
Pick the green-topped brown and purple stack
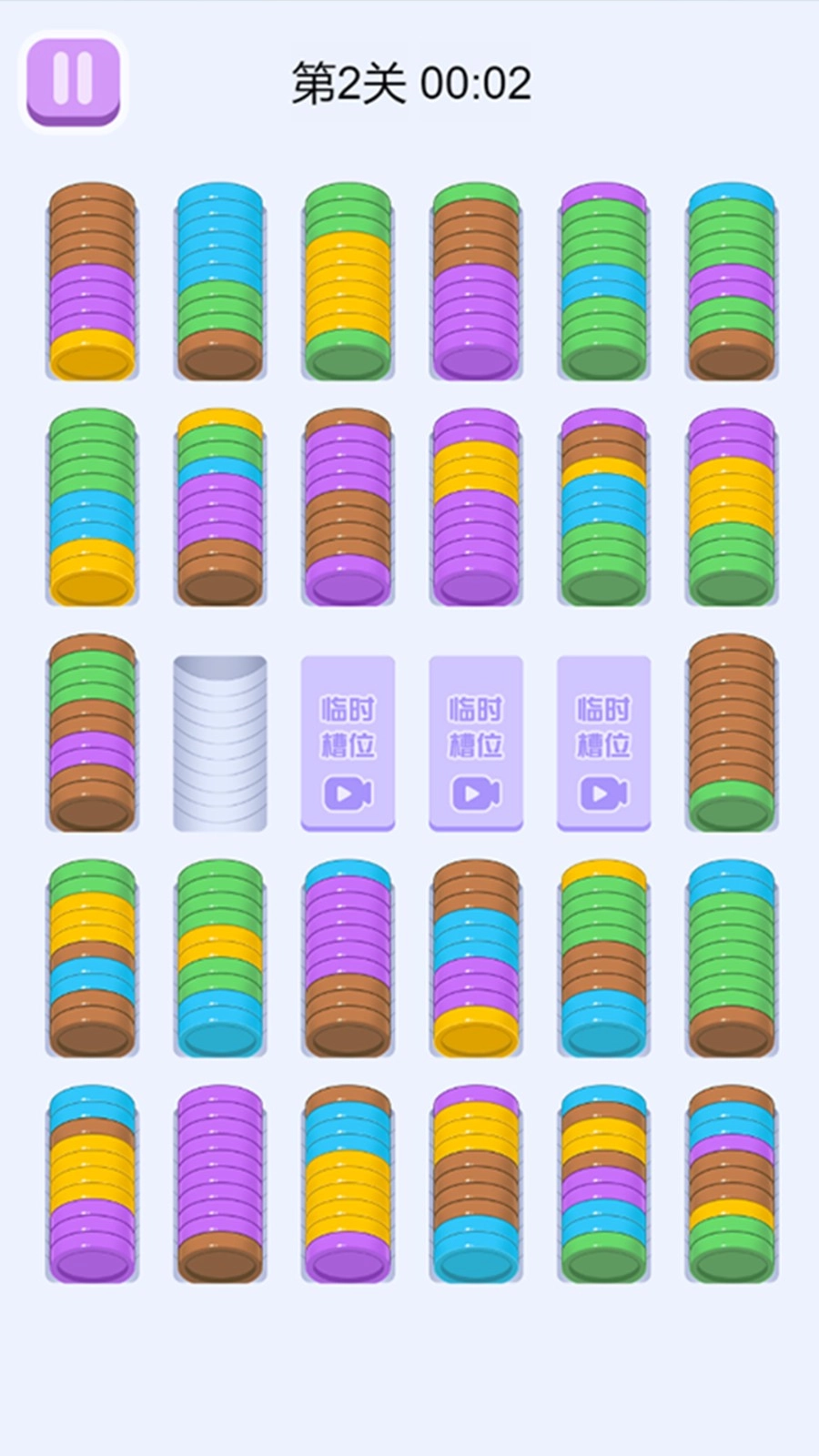[x=476, y=282]
